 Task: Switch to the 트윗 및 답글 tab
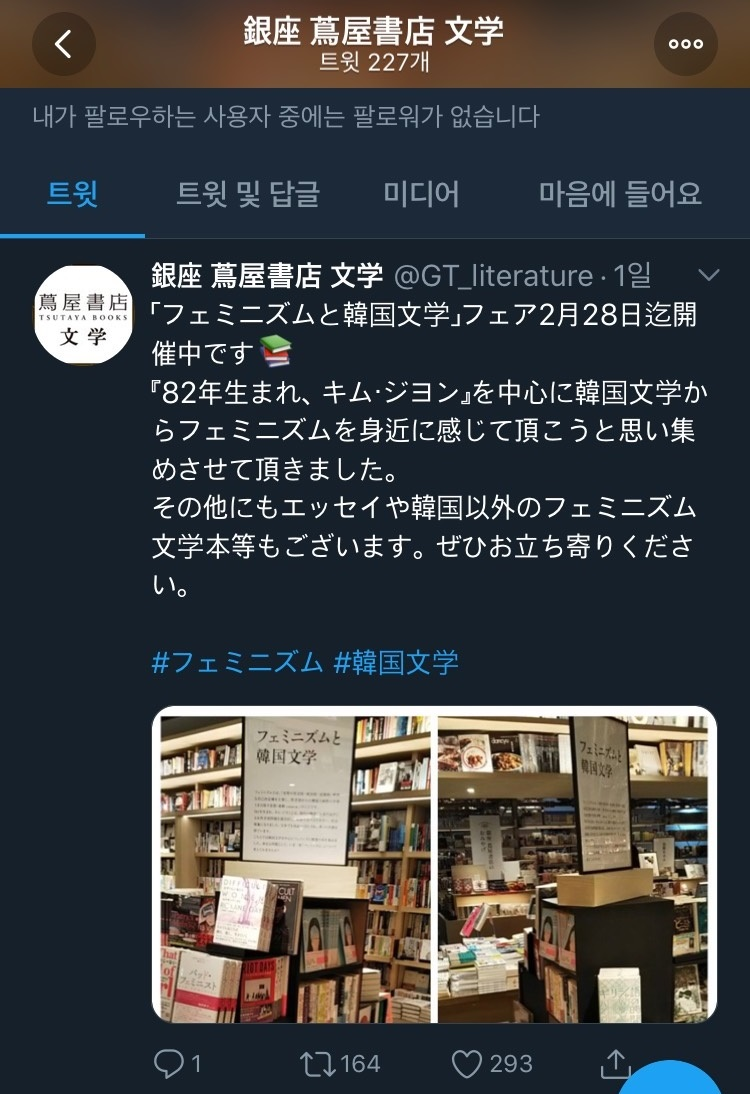coord(248,192)
